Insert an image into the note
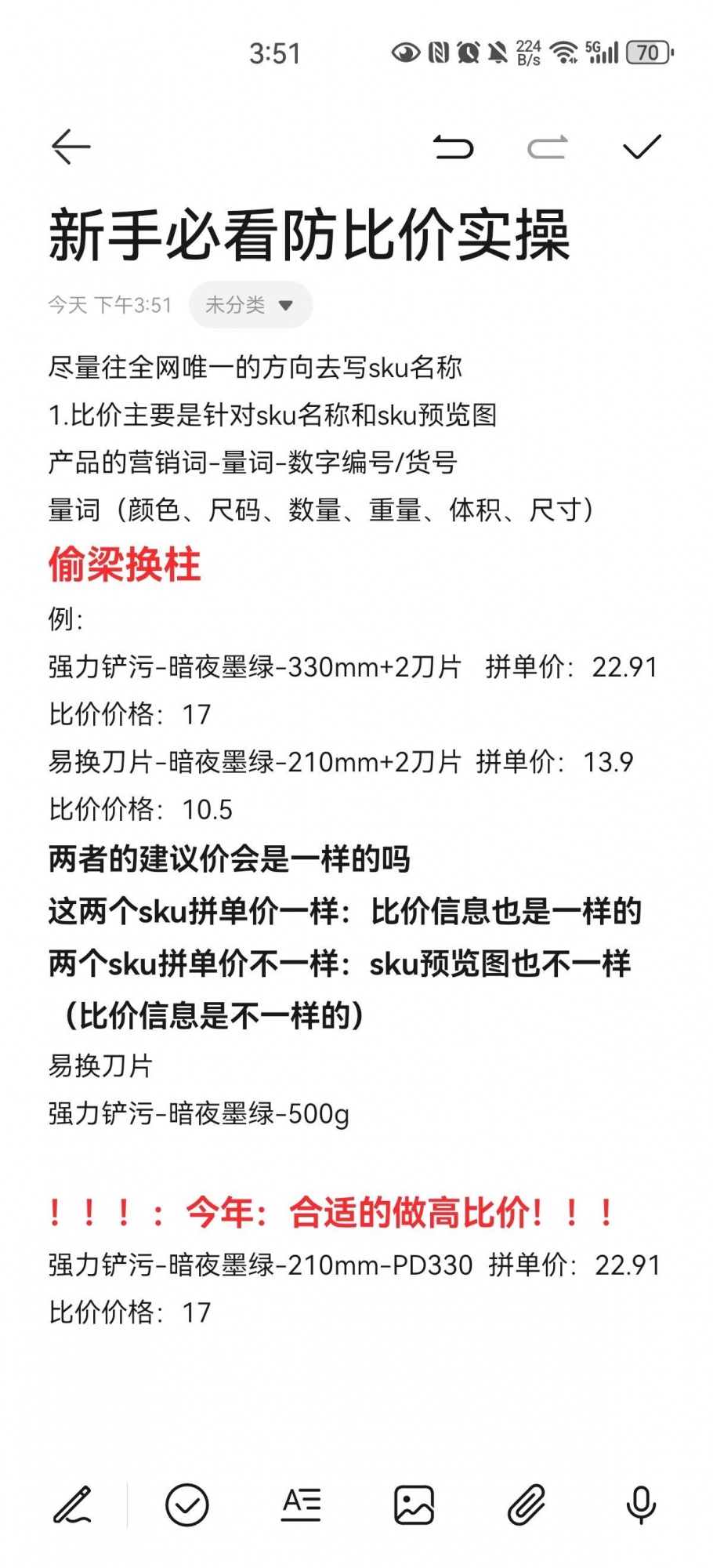The image size is (713, 1568). click(414, 1504)
